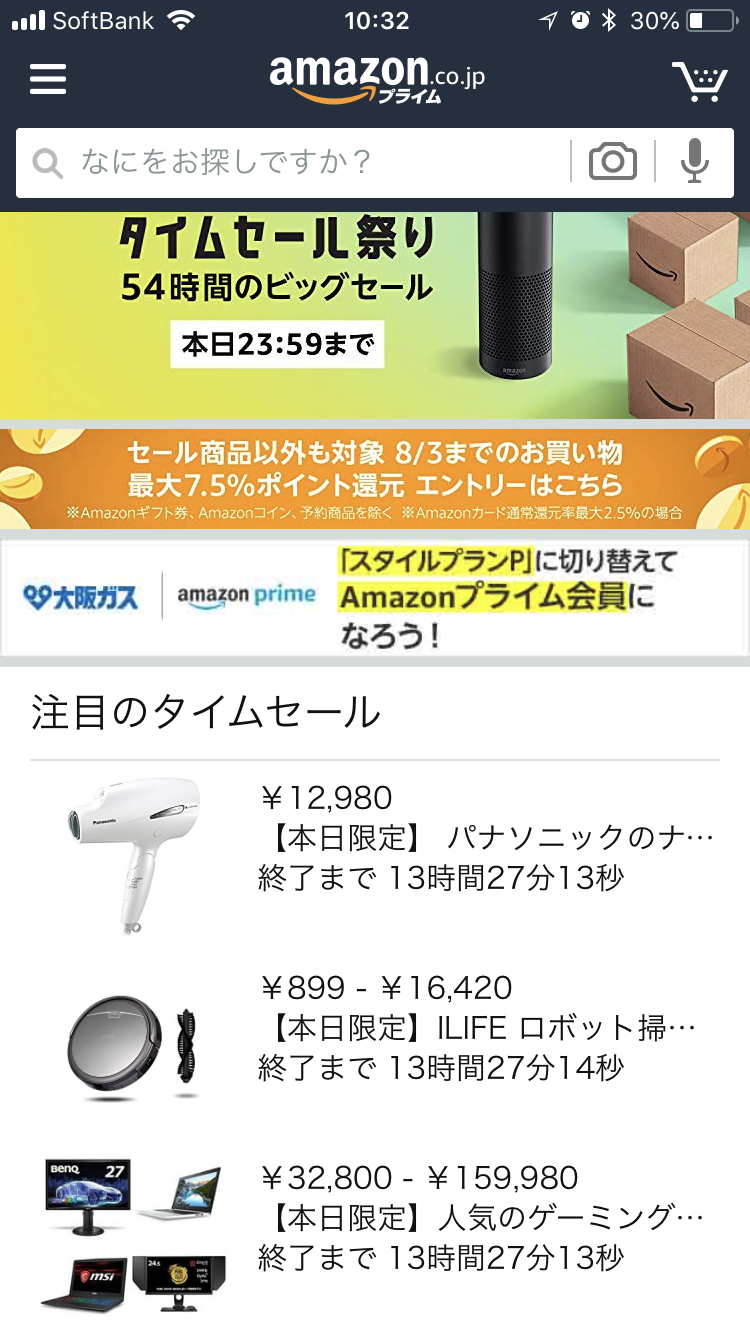Open the 大阪ガス Amazon prime banner
The height and width of the screenshot is (1334, 750).
coord(375,598)
